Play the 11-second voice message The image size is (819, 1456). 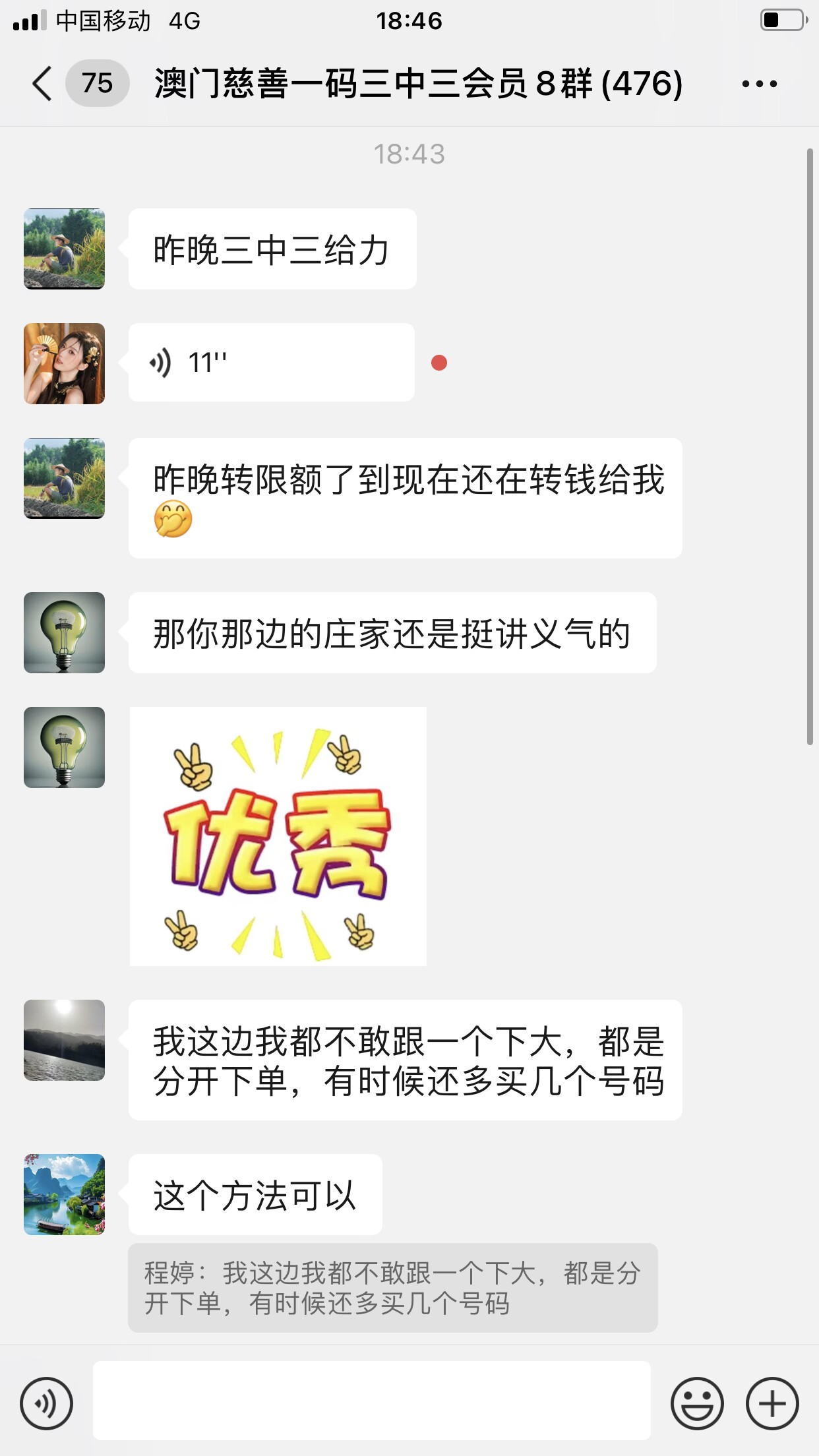coord(270,363)
